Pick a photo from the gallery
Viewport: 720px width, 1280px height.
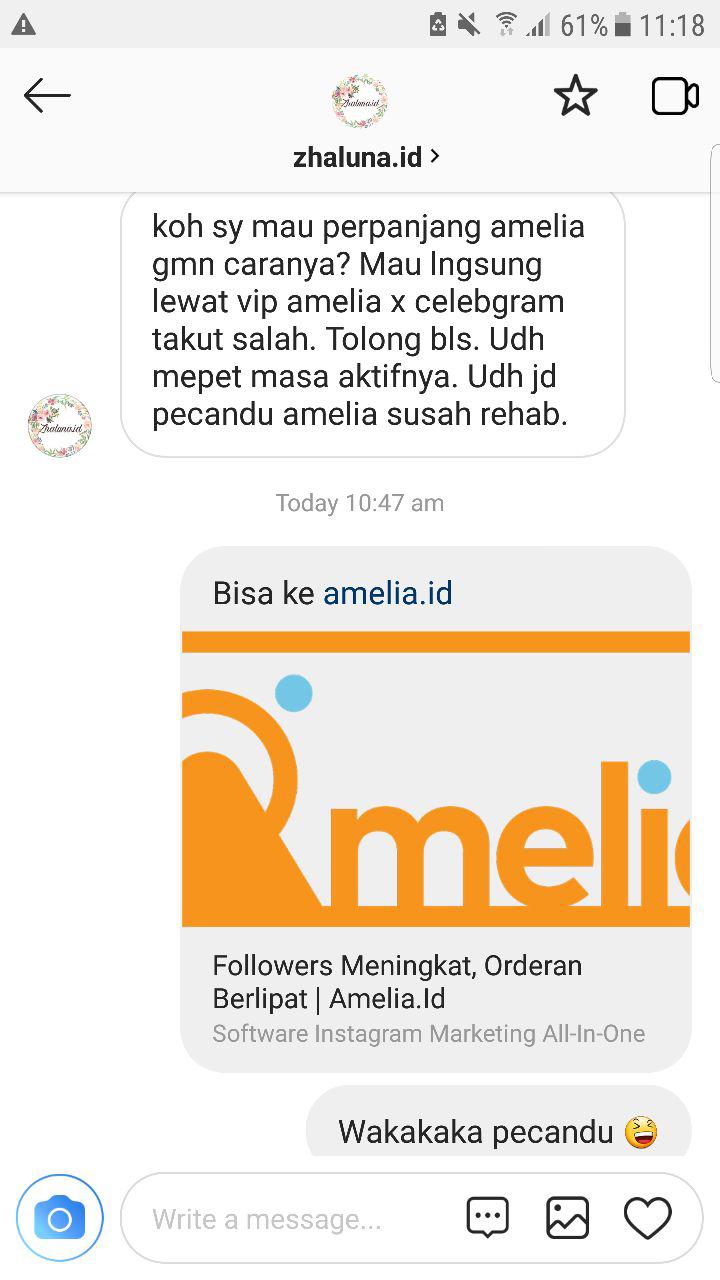tap(567, 1218)
